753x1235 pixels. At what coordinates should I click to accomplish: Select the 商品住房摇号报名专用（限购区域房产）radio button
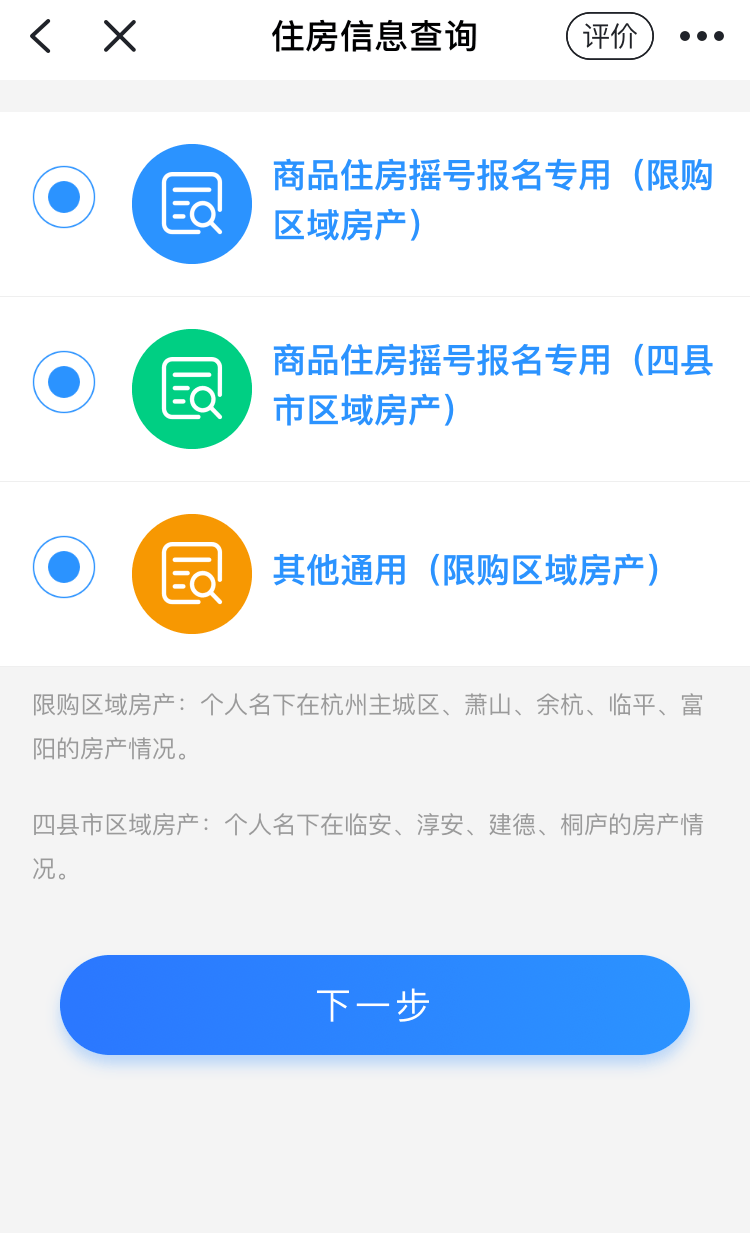(63, 198)
